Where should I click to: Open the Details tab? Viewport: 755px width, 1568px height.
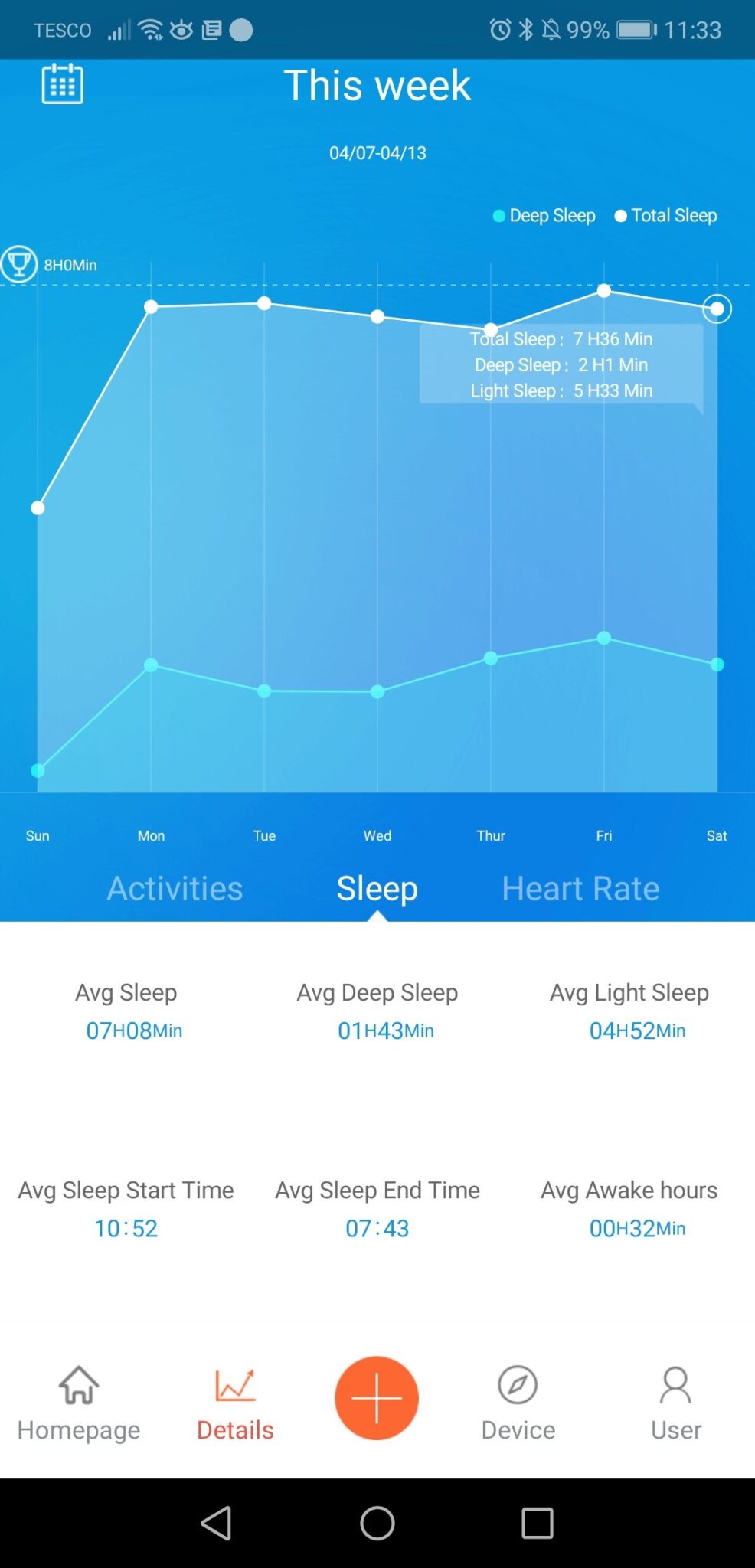coord(235,1403)
